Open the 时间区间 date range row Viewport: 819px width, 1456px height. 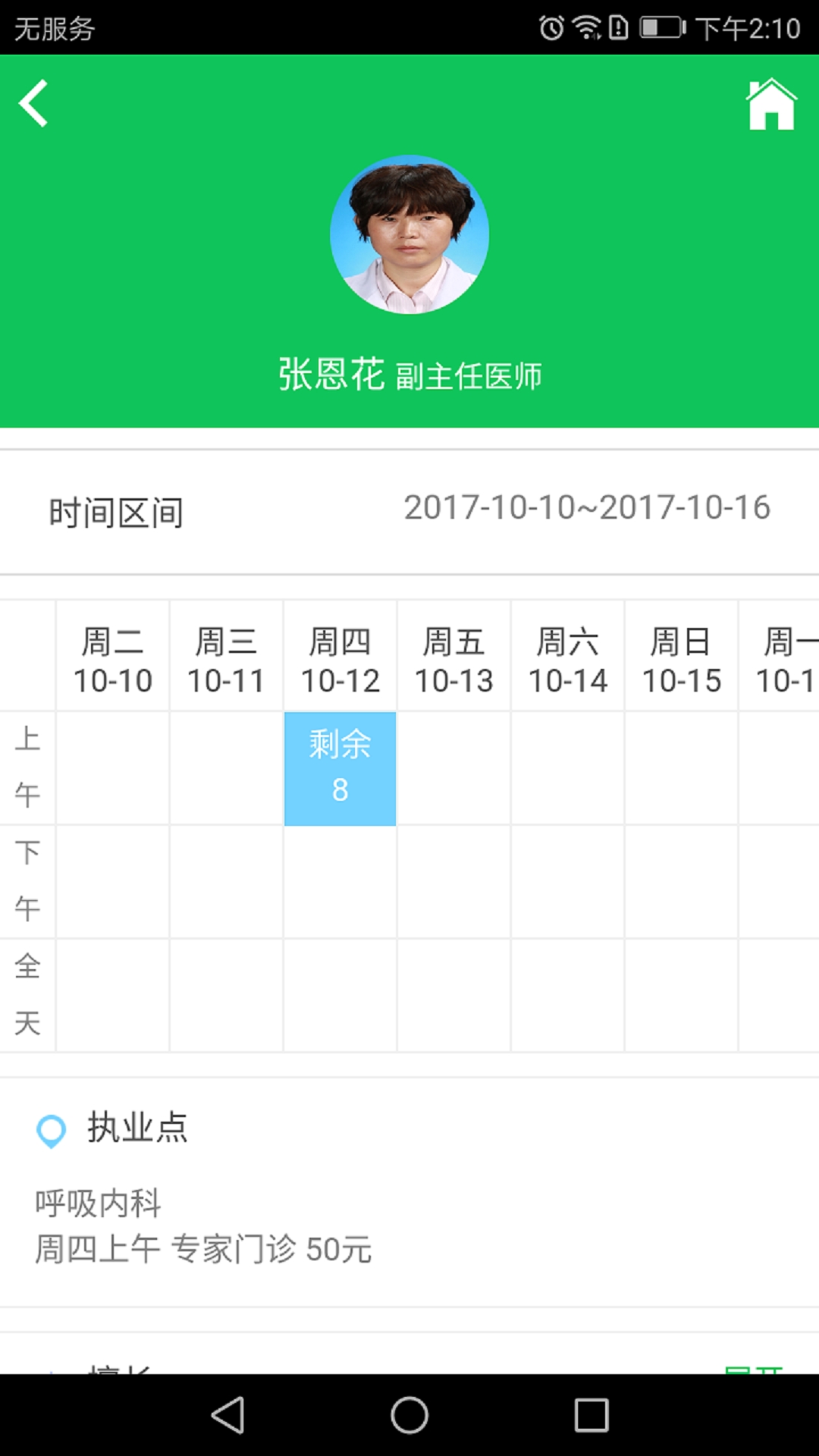409,510
